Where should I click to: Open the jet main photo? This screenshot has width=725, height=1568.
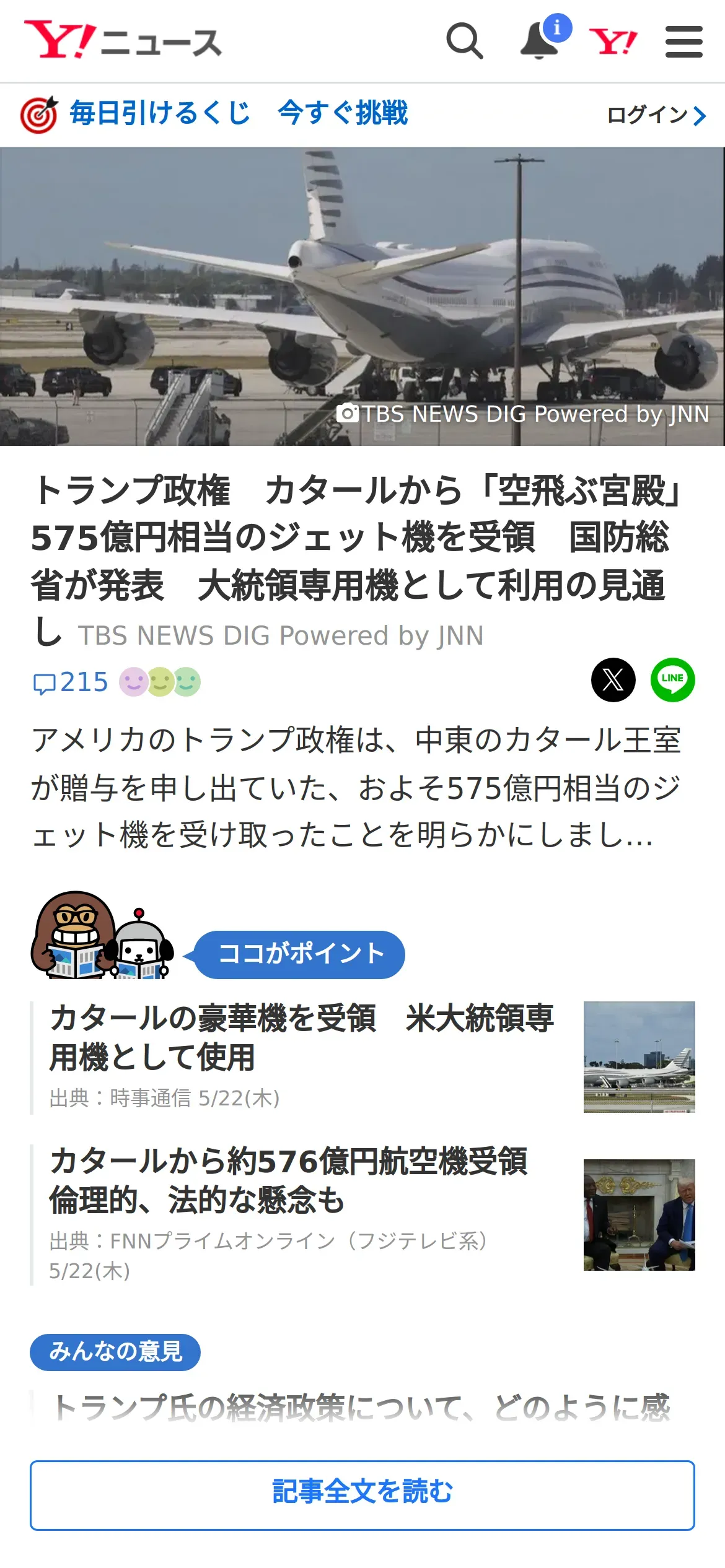(362, 296)
